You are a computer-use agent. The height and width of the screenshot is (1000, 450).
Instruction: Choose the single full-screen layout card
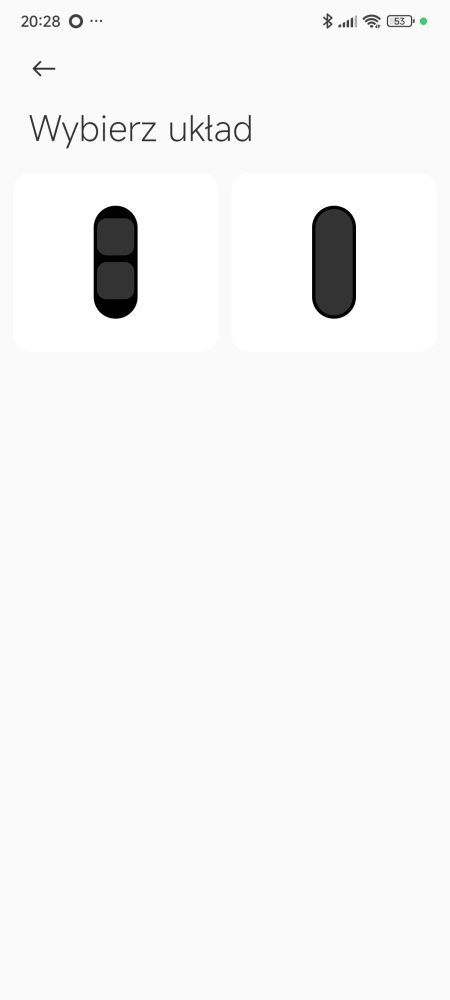(333, 262)
